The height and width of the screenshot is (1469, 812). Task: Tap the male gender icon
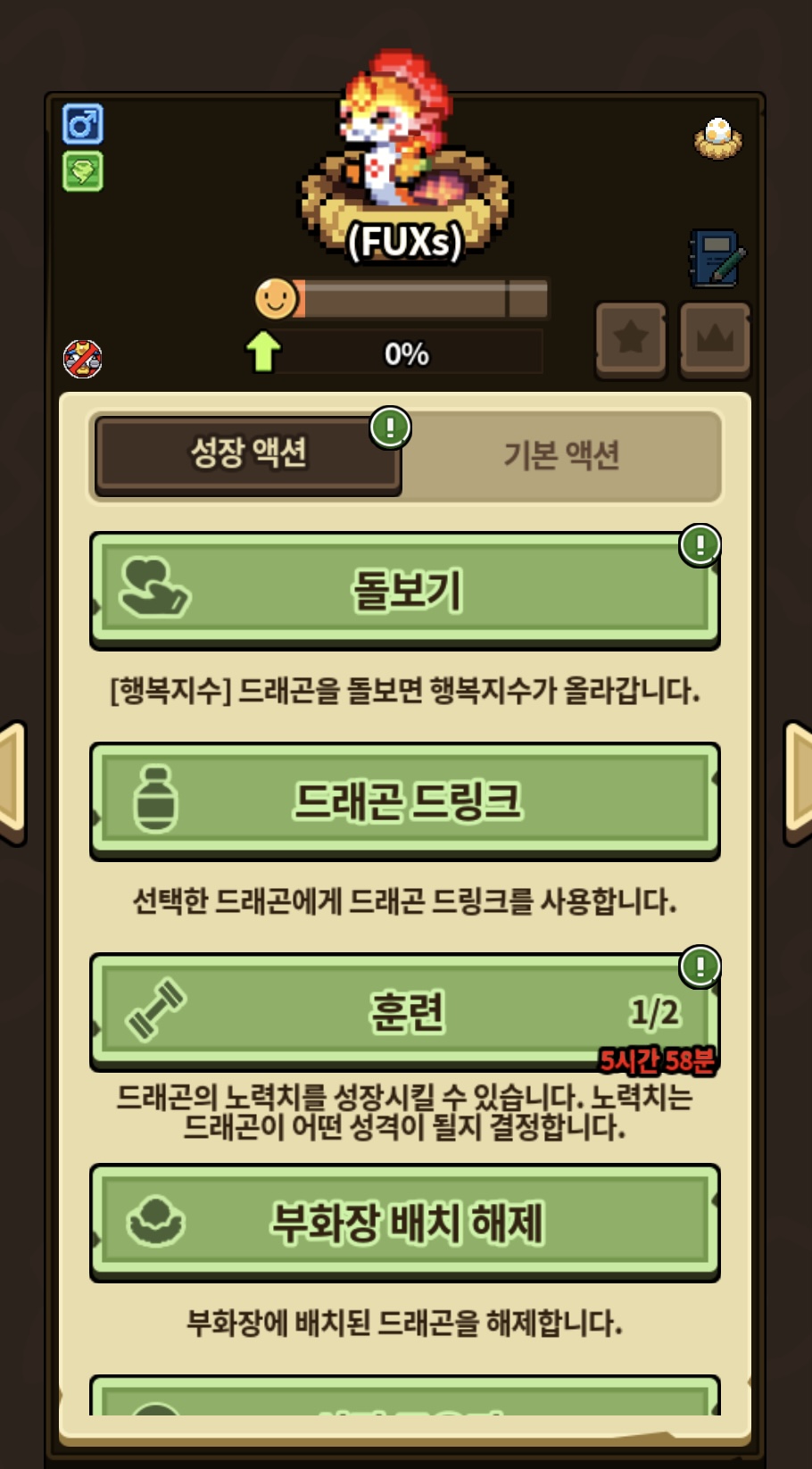tap(83, 124)
